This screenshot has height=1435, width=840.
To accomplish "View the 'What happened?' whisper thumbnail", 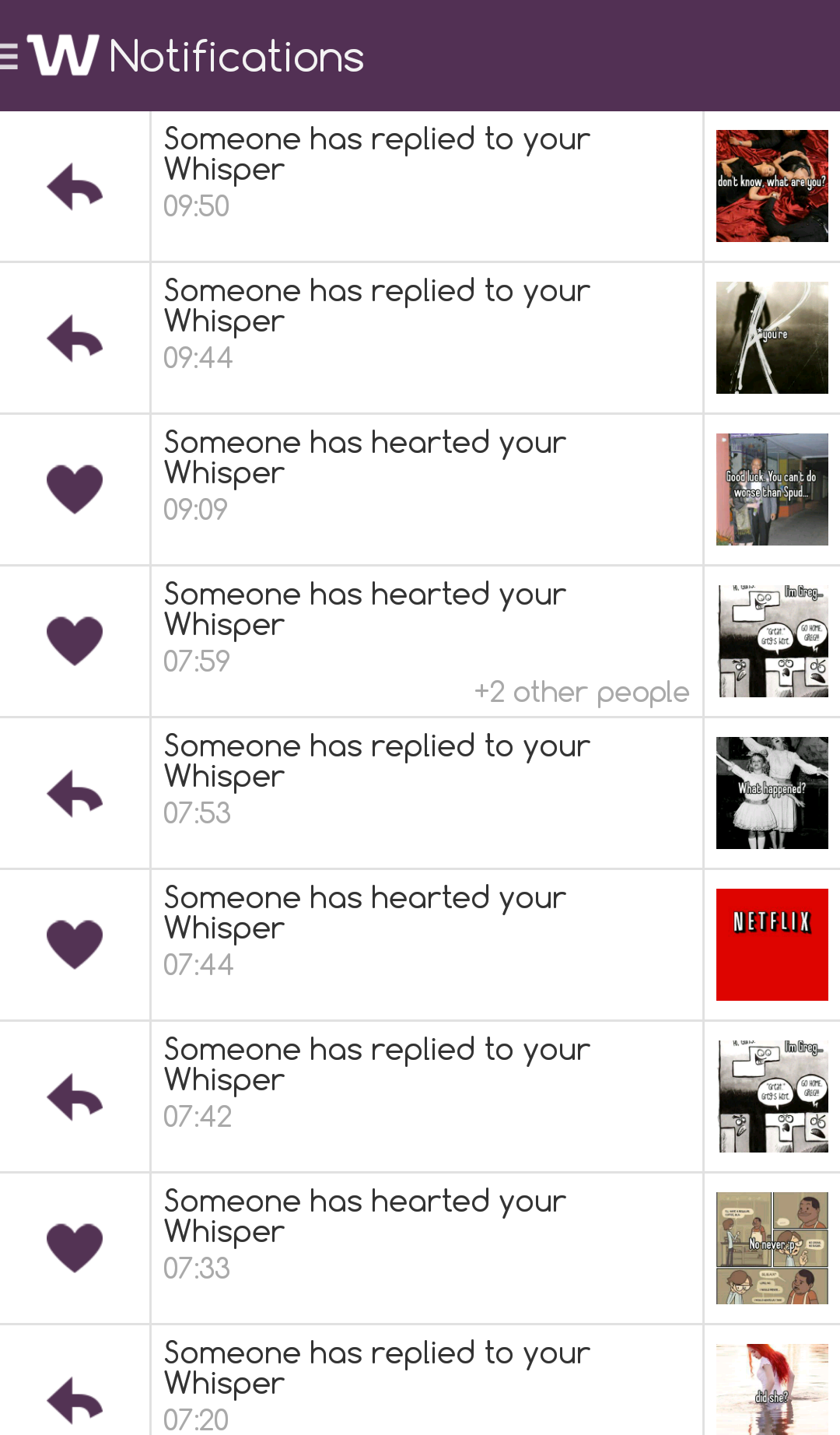I will 772,792.
